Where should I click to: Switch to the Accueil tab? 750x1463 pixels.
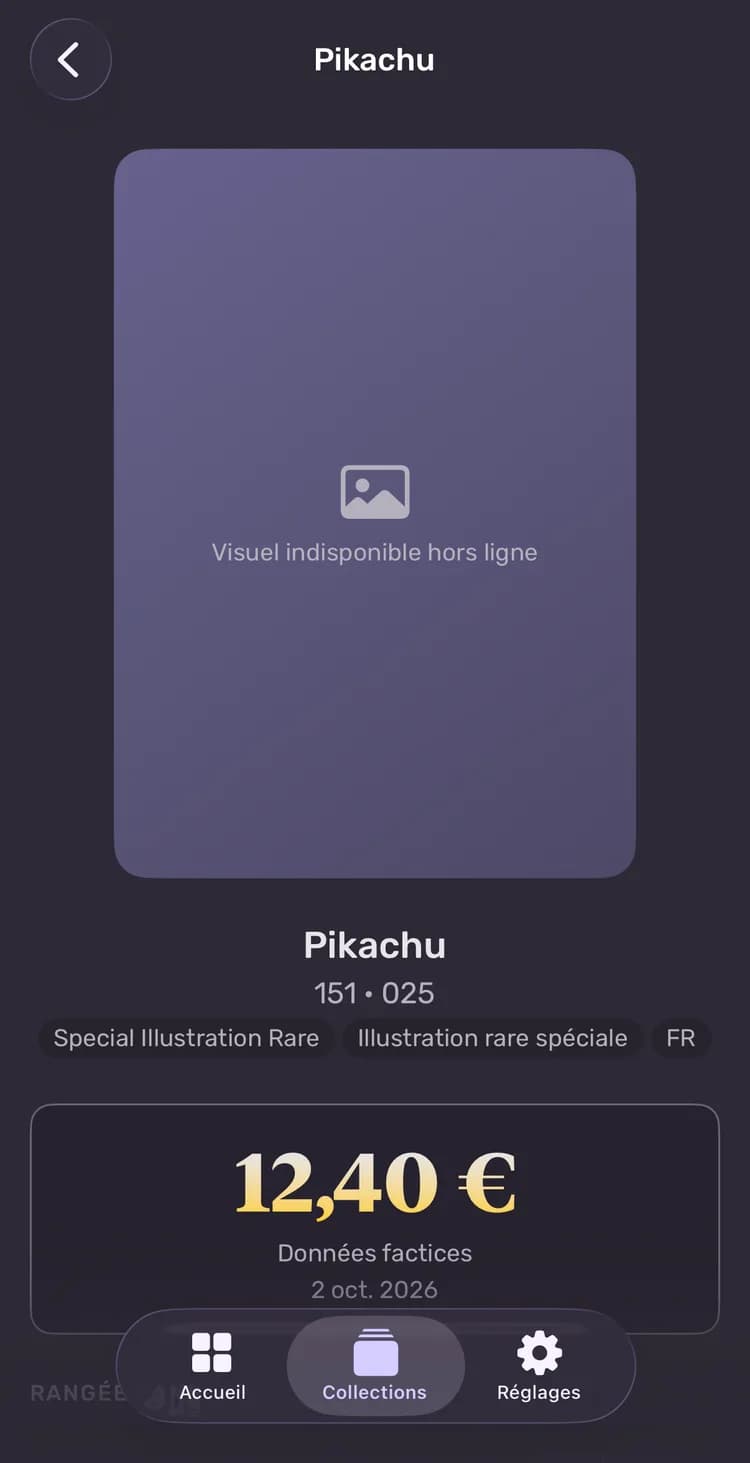coord(212,1366)
